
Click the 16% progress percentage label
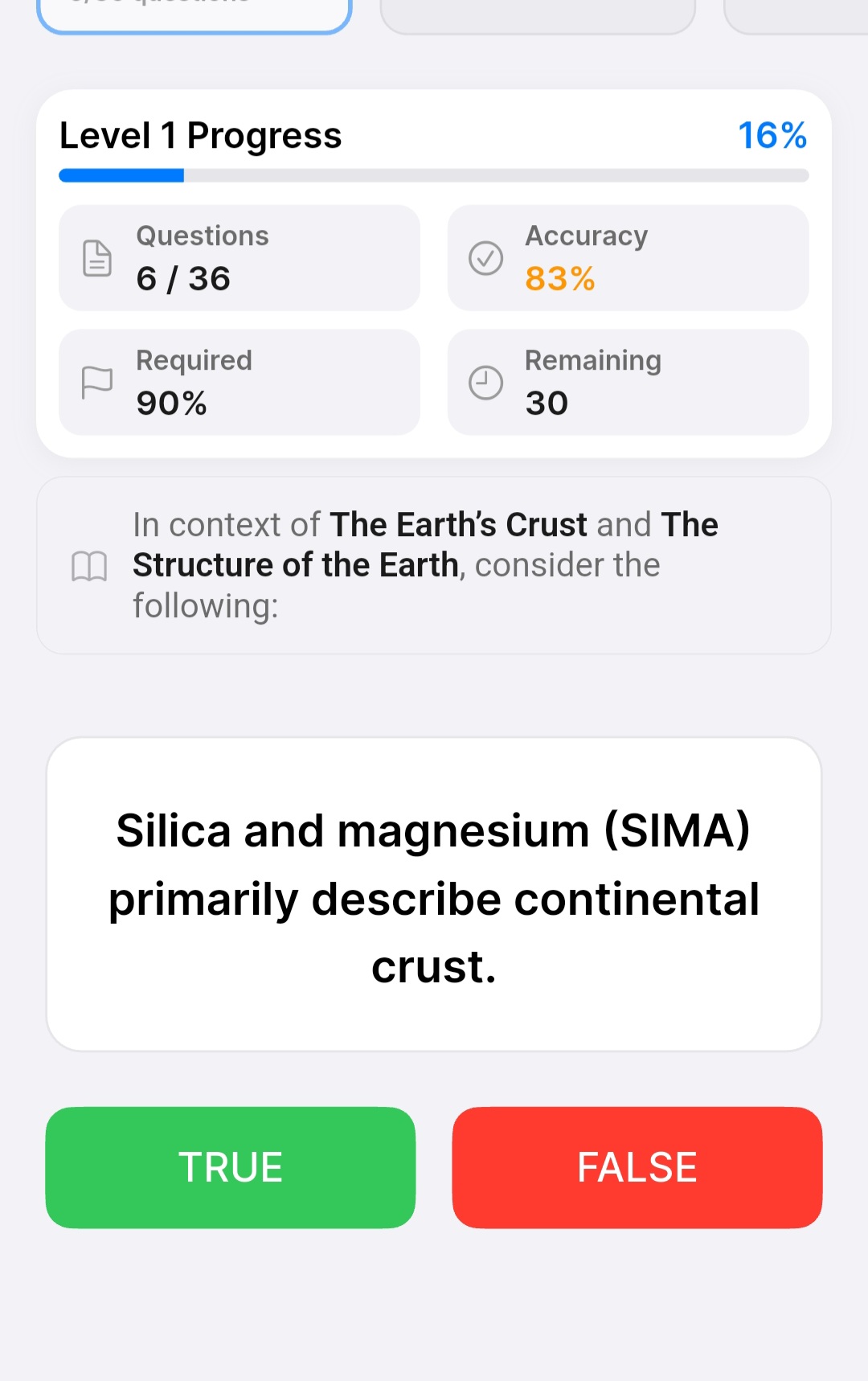[x=772, y=136]
